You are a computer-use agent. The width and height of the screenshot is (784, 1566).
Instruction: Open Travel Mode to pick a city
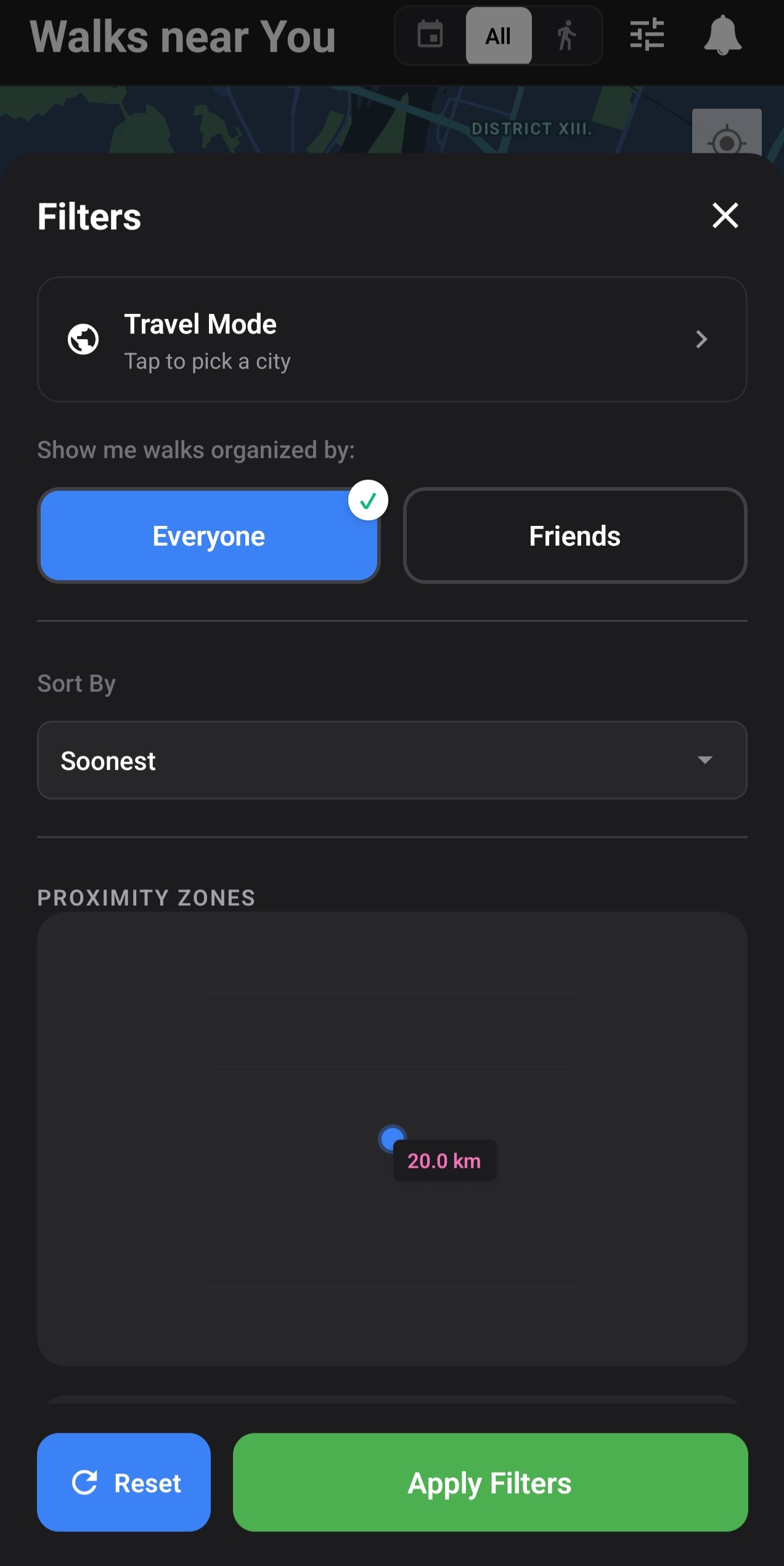(x=392, y=340)
